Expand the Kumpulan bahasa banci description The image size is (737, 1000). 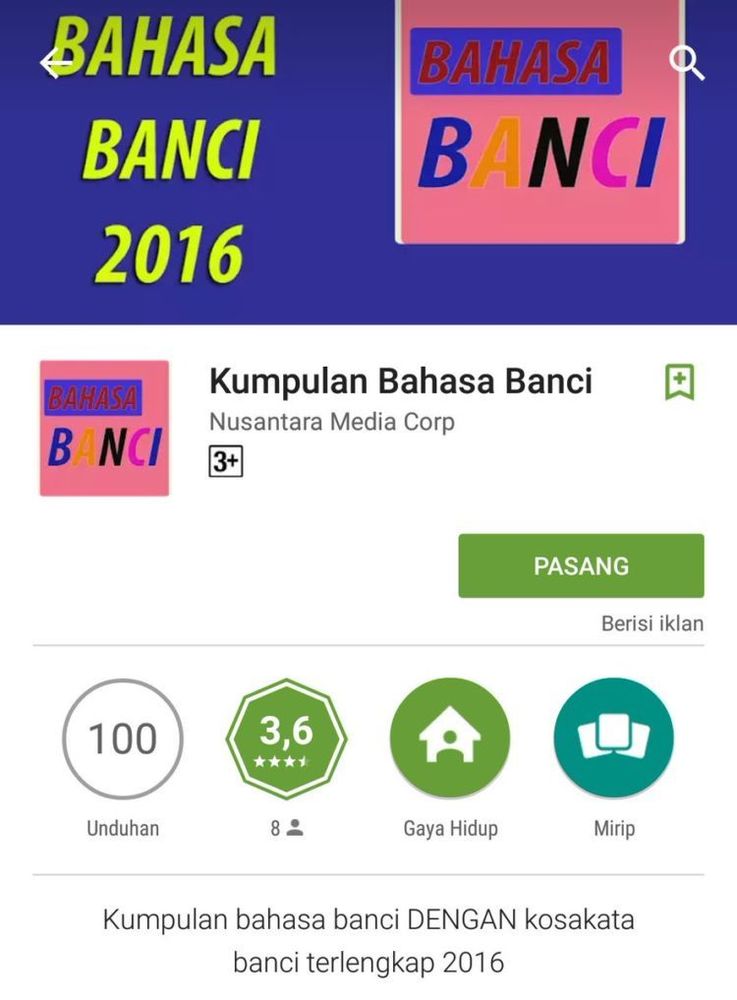click(x=368, y=940)
